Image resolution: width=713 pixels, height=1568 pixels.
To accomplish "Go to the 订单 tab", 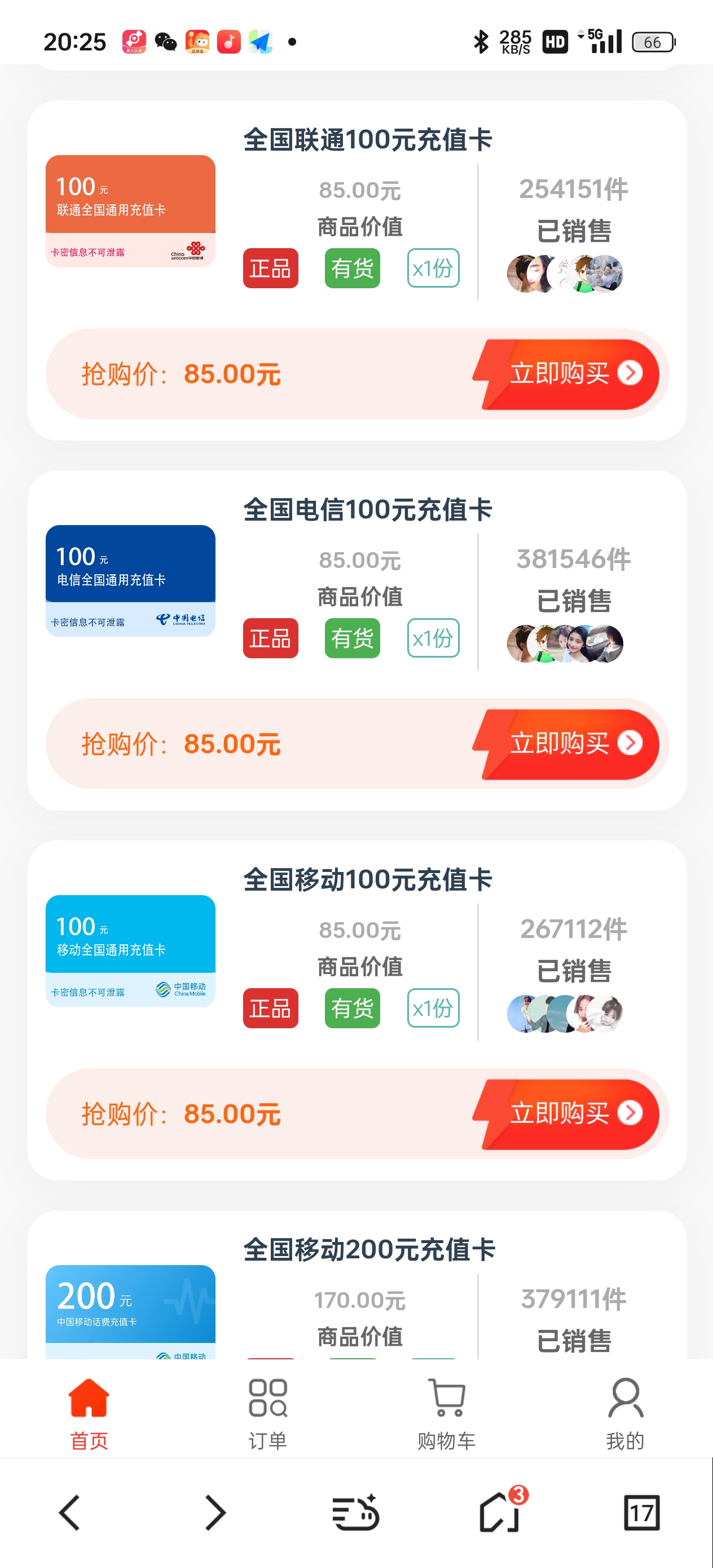I will (268, 1413).
